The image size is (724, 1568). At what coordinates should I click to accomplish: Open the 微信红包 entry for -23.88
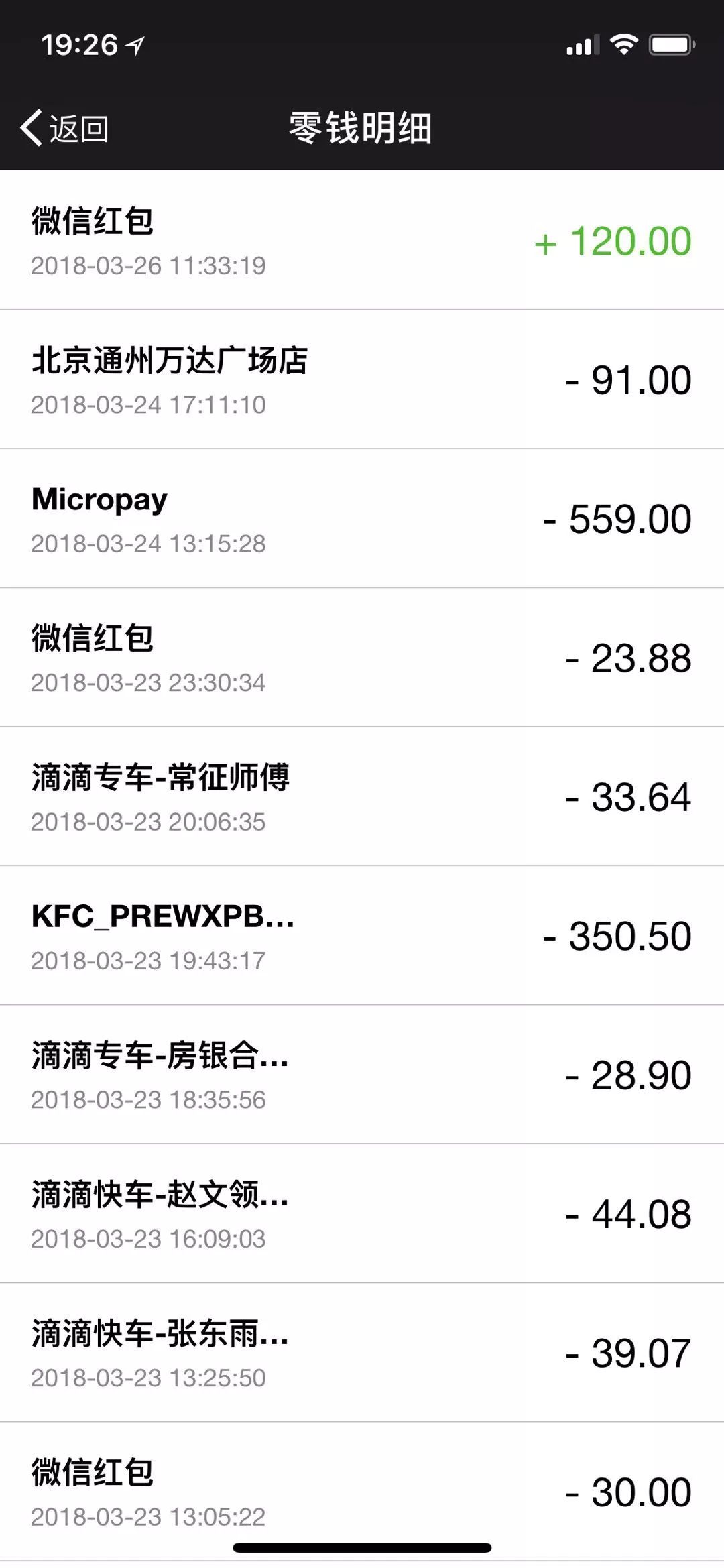tap(362, 658)
